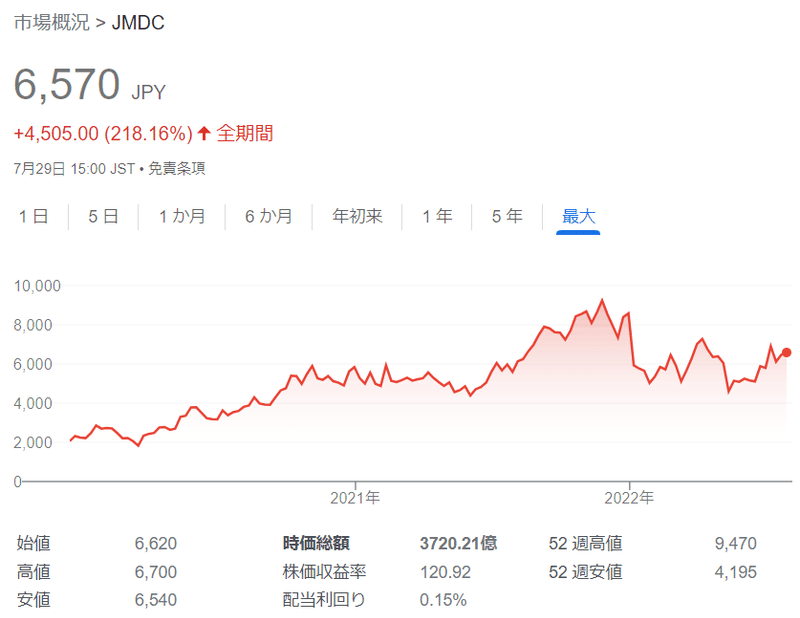Select the 最大 range tab

pyautogui.click(x=578, y=216)
